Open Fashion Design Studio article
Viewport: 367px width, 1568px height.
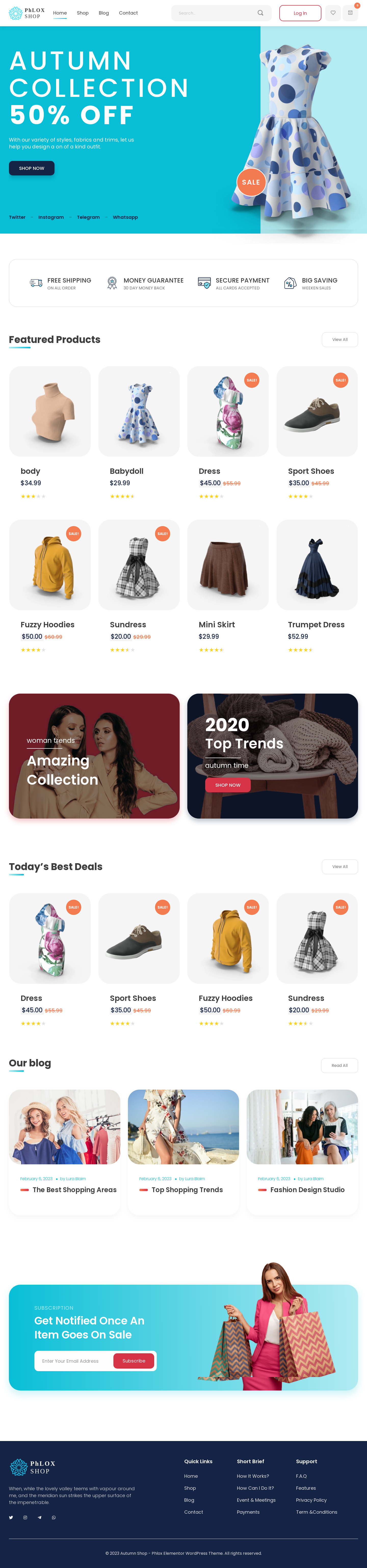click(307, 1190)
